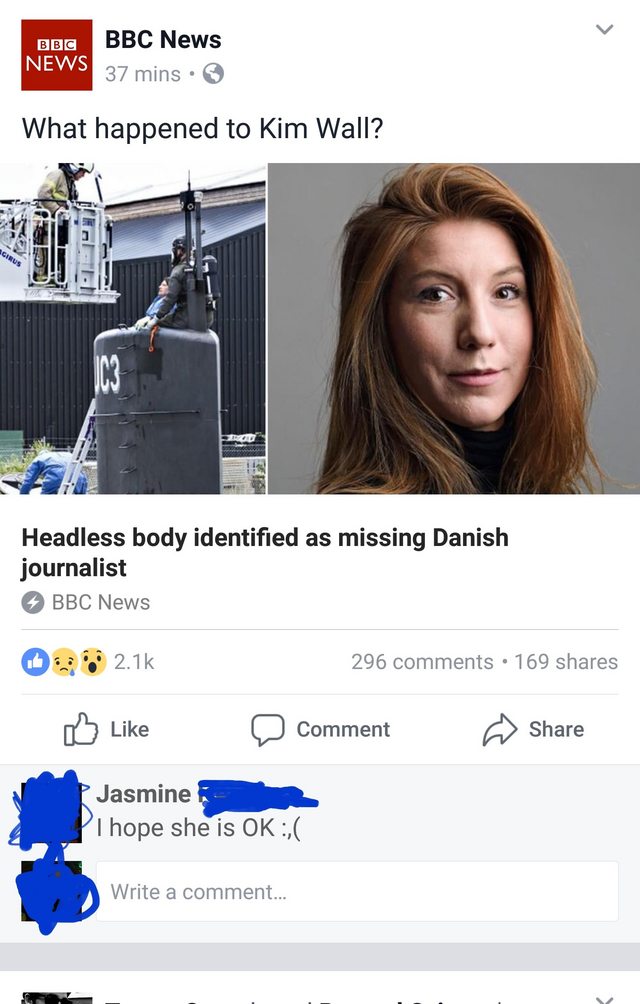Screen dimensions: 640x1004
Task: Share the BBC News post
Action: click(533, 730)
